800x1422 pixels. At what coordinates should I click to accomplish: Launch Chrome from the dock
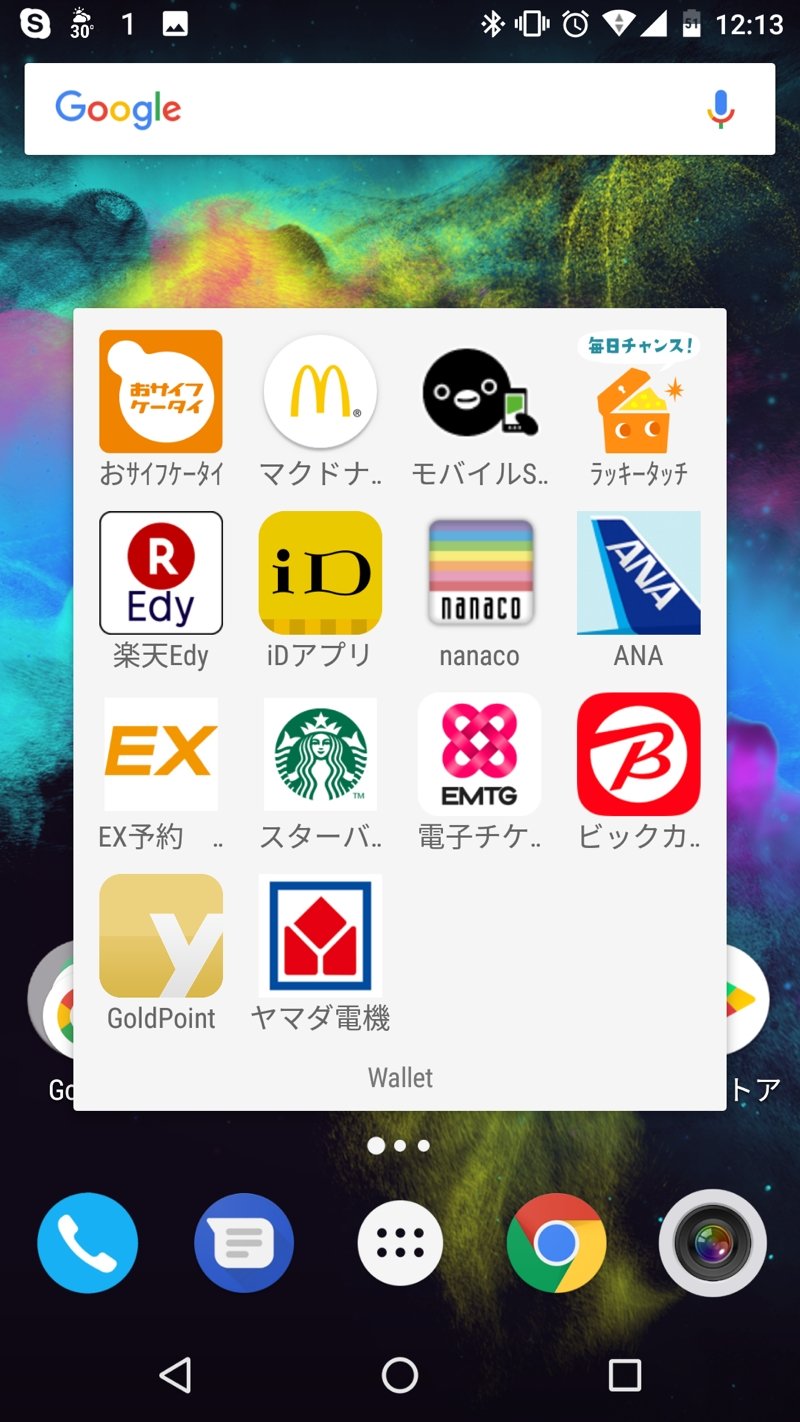[556, 1243]
